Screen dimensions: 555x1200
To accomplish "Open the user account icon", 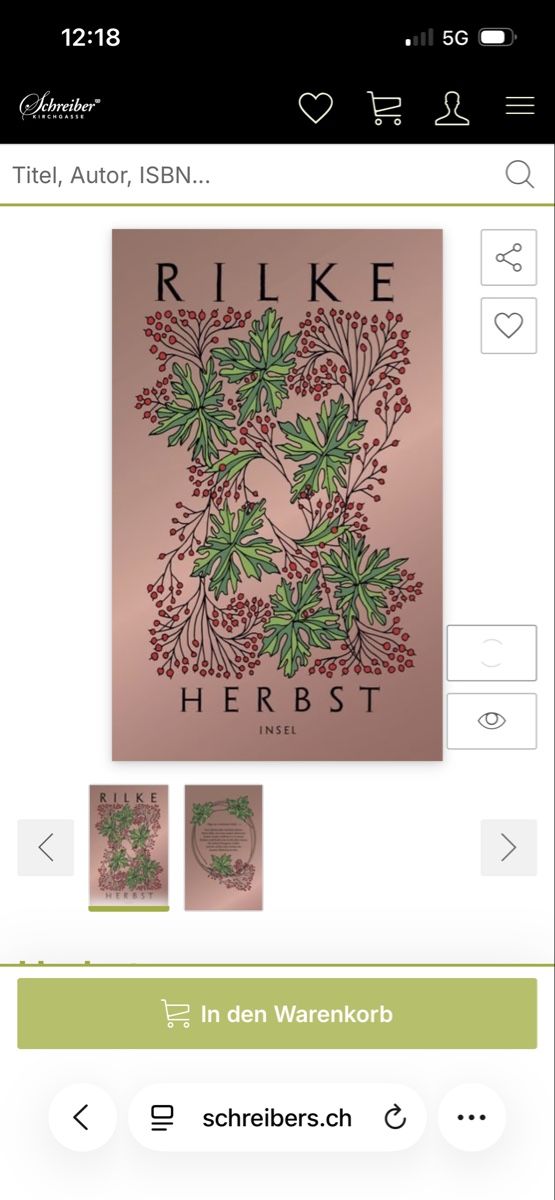I will click(452, 107).
